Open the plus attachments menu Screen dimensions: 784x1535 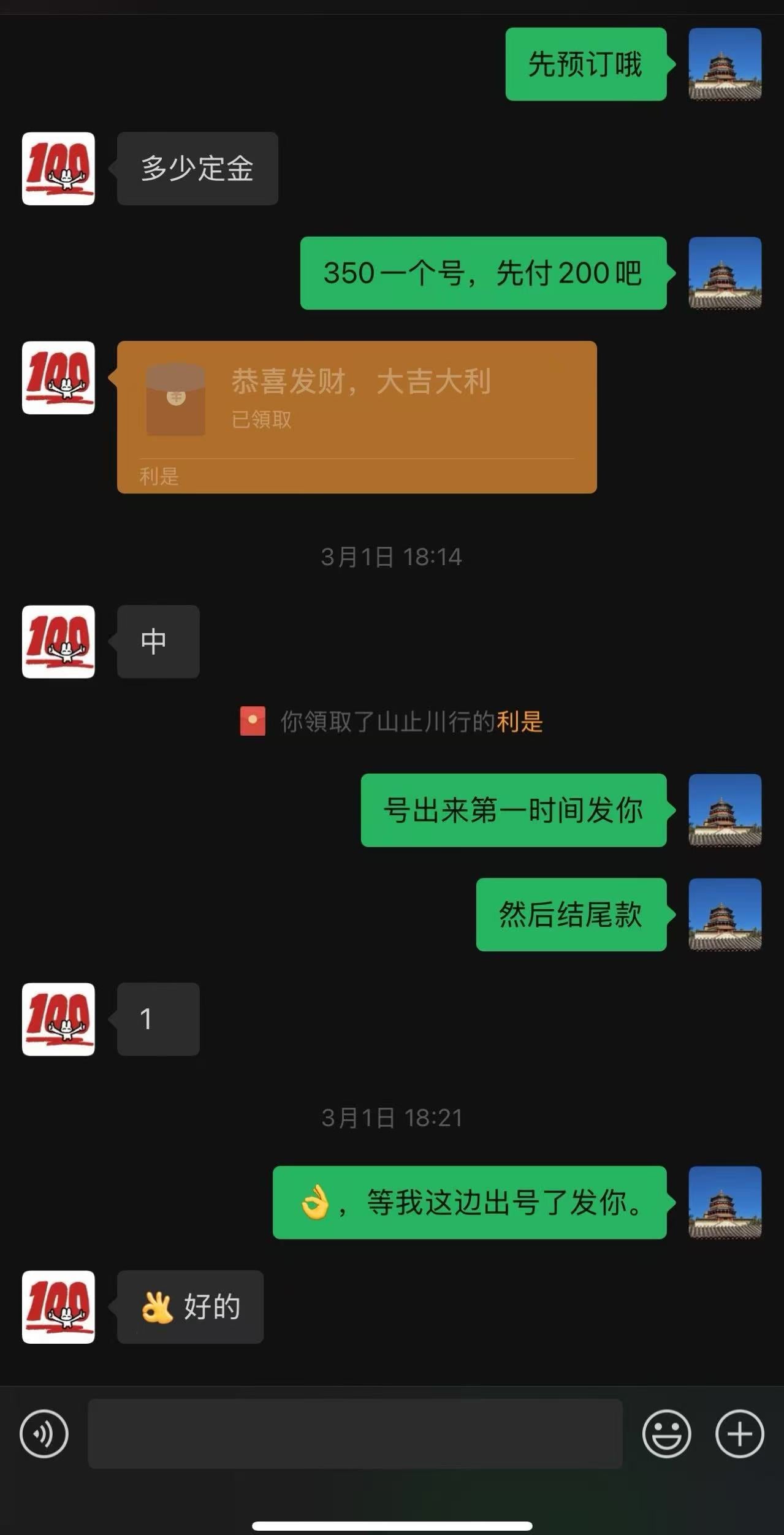tap(739, 1433)
